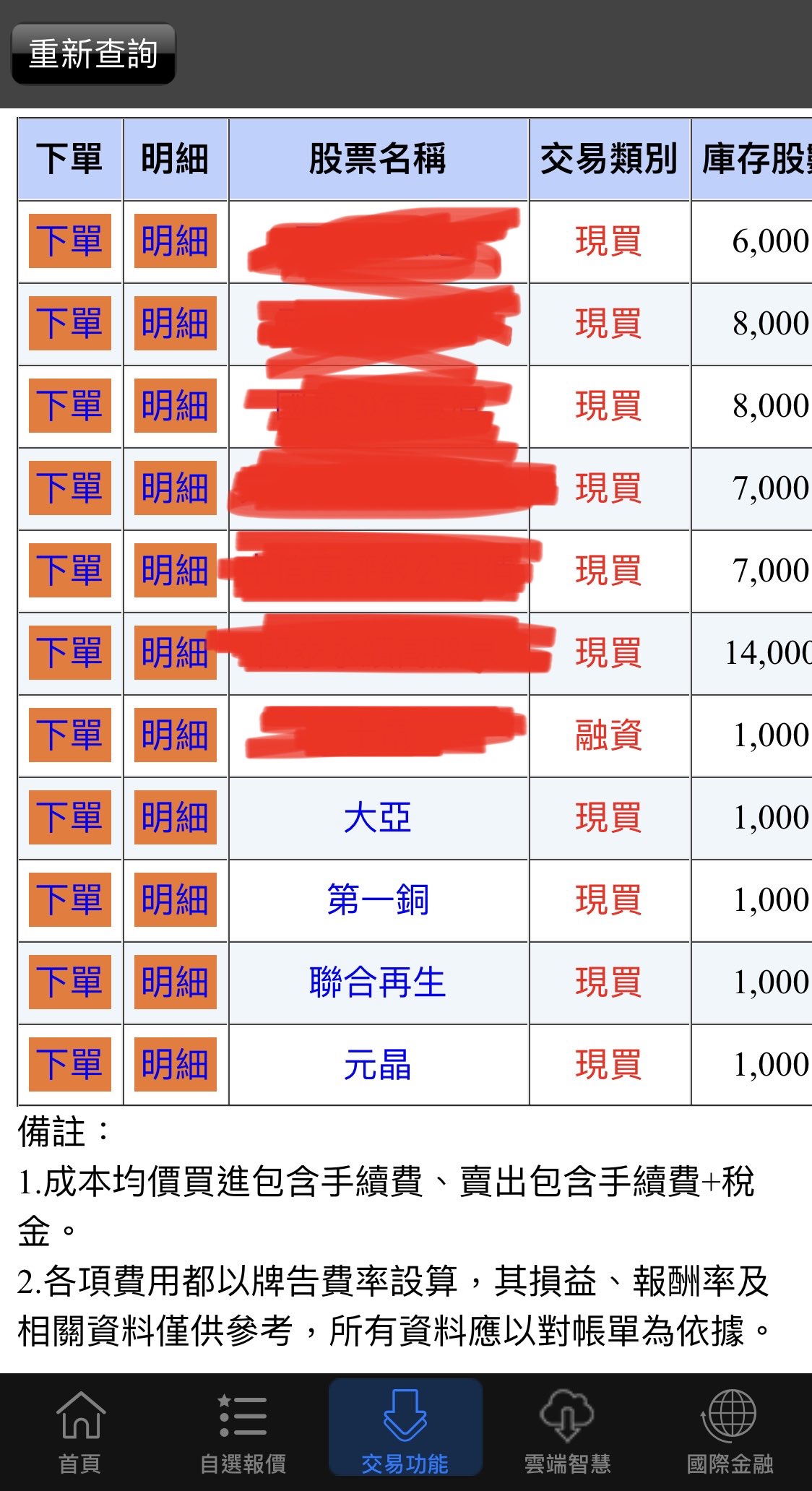
Task: Place an order for 元晶
Action: [70, 1065]
